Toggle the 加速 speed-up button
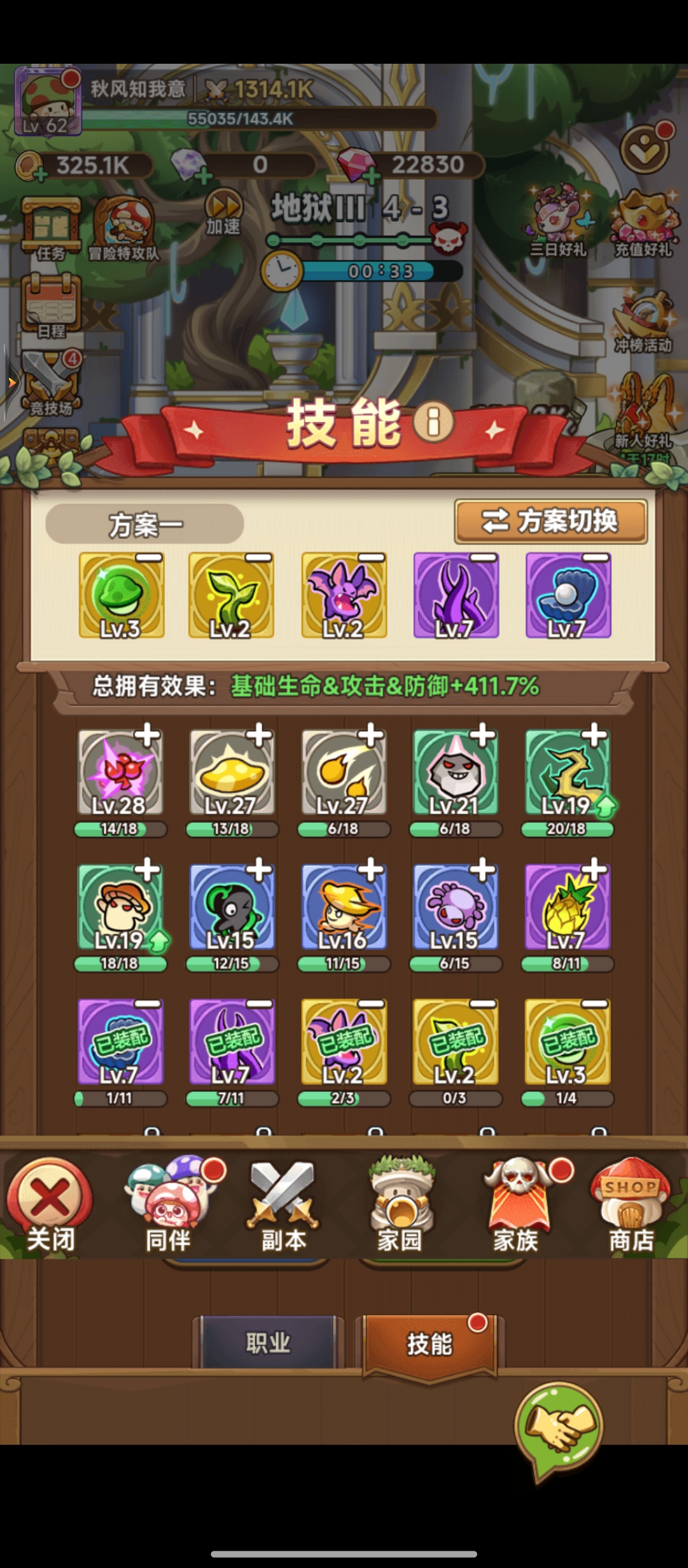Image resolution: width=688 pixels, height=1568 pixels. [x=224, y=211]
